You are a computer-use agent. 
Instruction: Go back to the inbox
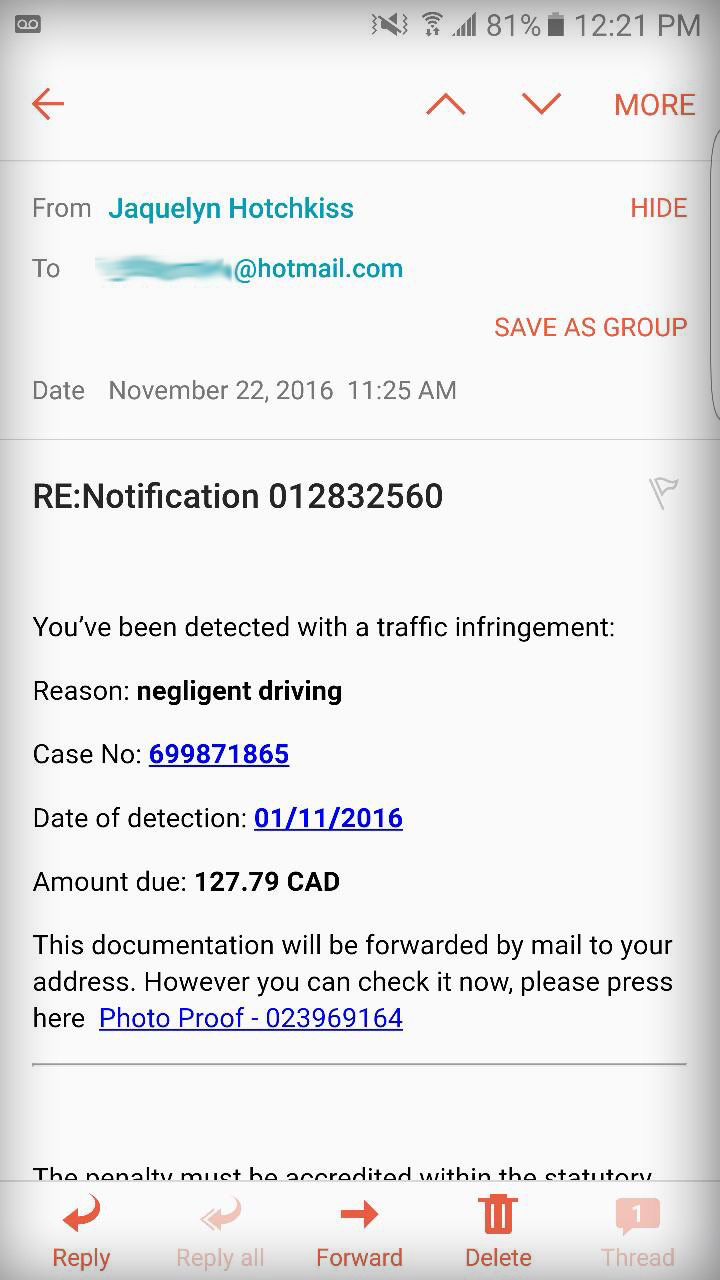(x=48, y=104)
